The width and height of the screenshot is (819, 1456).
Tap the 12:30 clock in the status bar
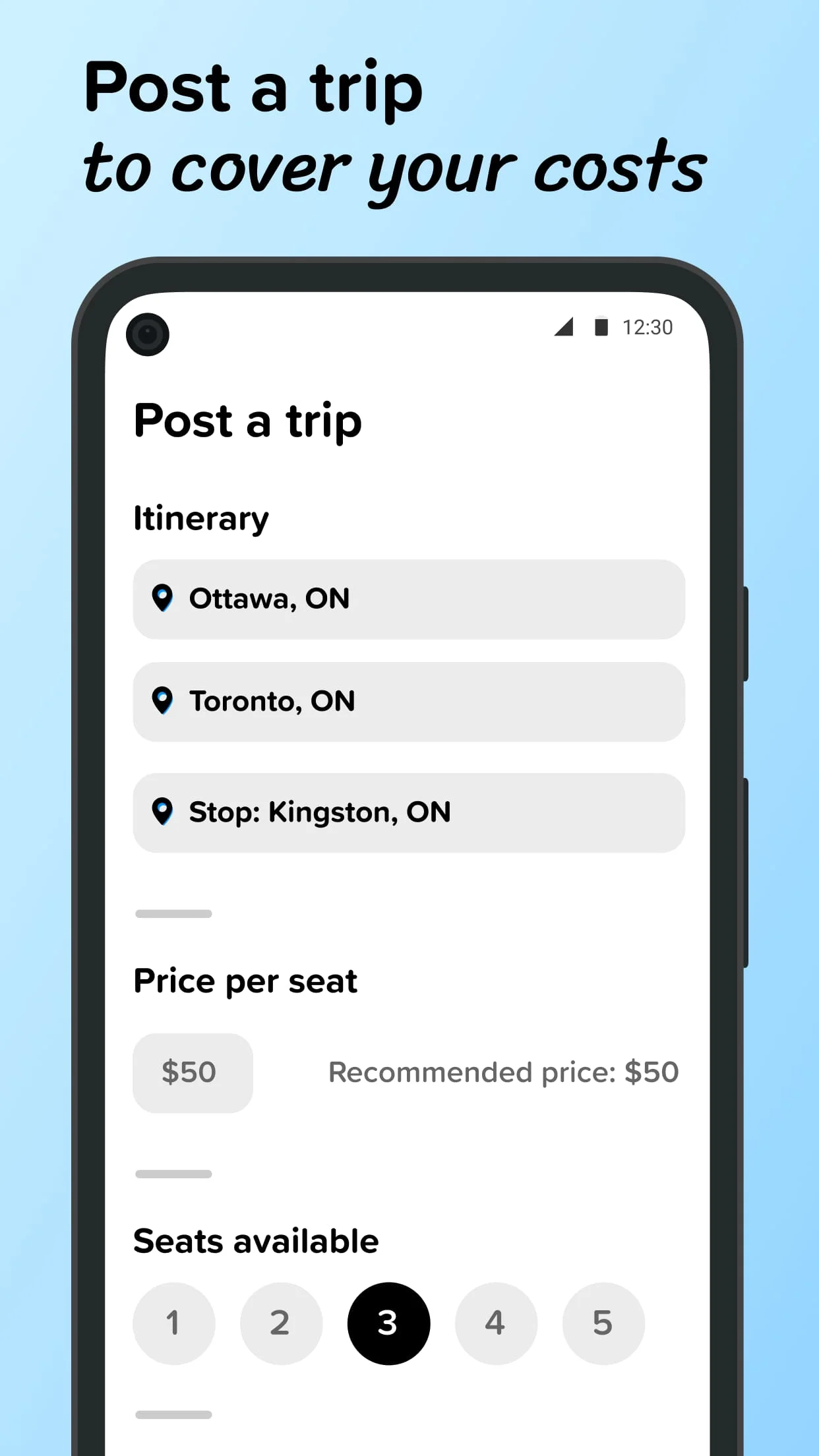click(648, 327)
